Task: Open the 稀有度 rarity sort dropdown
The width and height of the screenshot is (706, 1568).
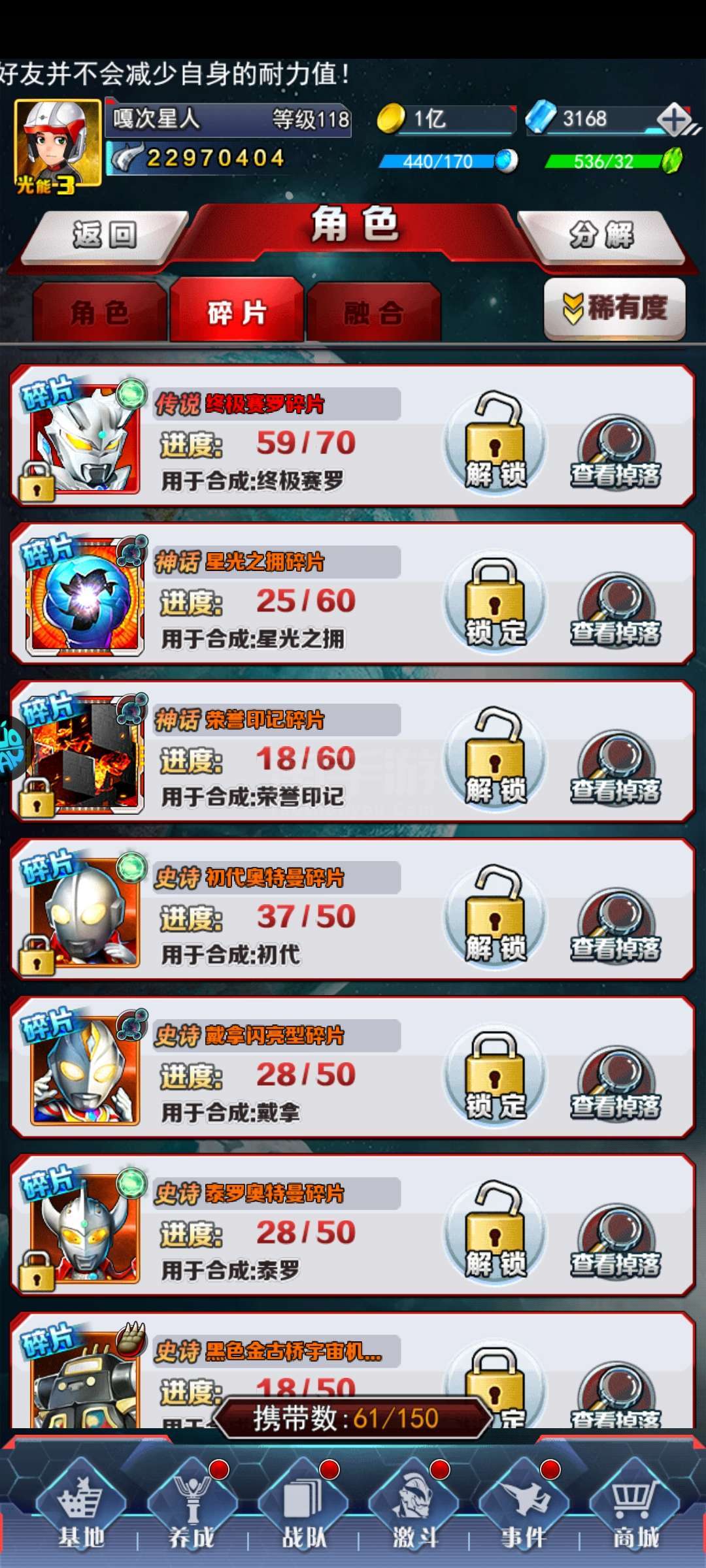Action: 614,308
